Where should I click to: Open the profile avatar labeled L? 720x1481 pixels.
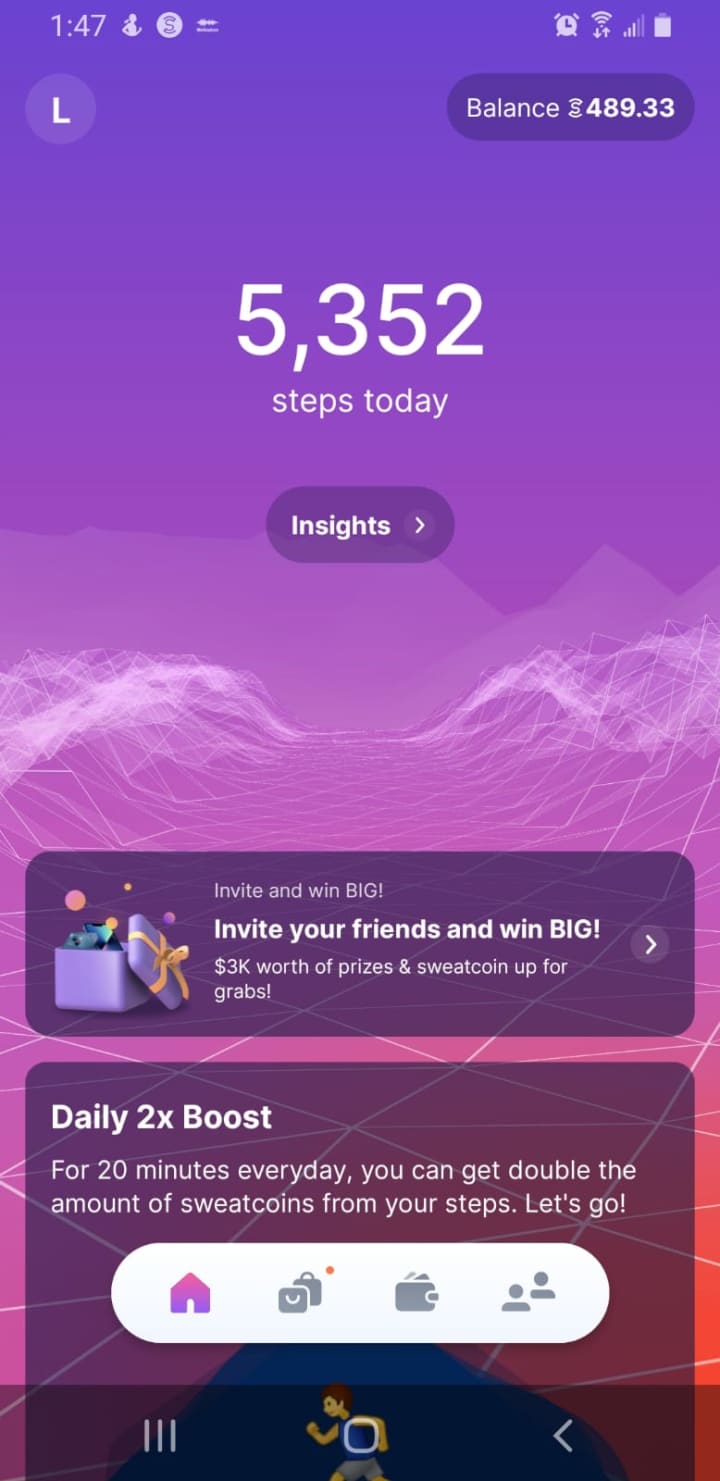(60, 109)
